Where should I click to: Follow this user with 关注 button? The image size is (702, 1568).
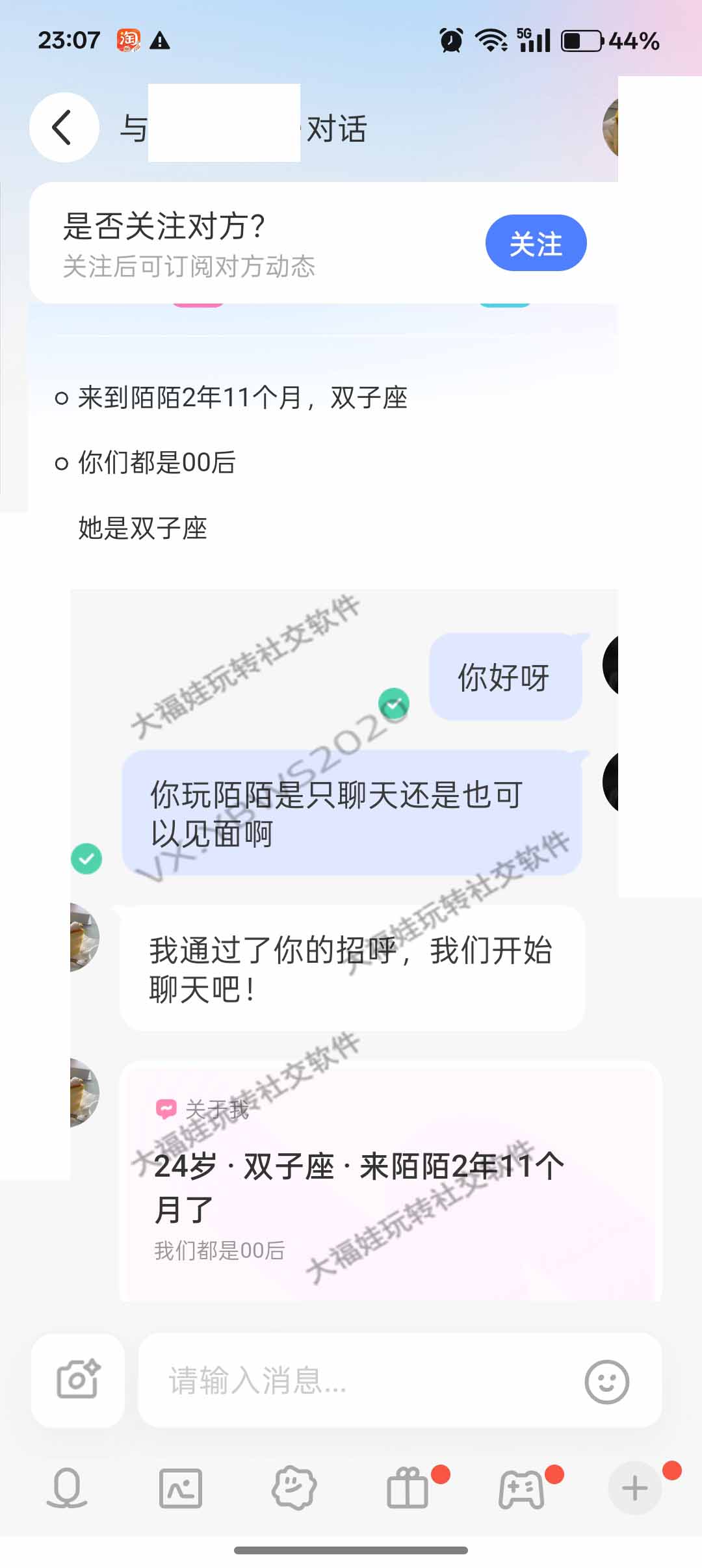(x=536, y=243)
